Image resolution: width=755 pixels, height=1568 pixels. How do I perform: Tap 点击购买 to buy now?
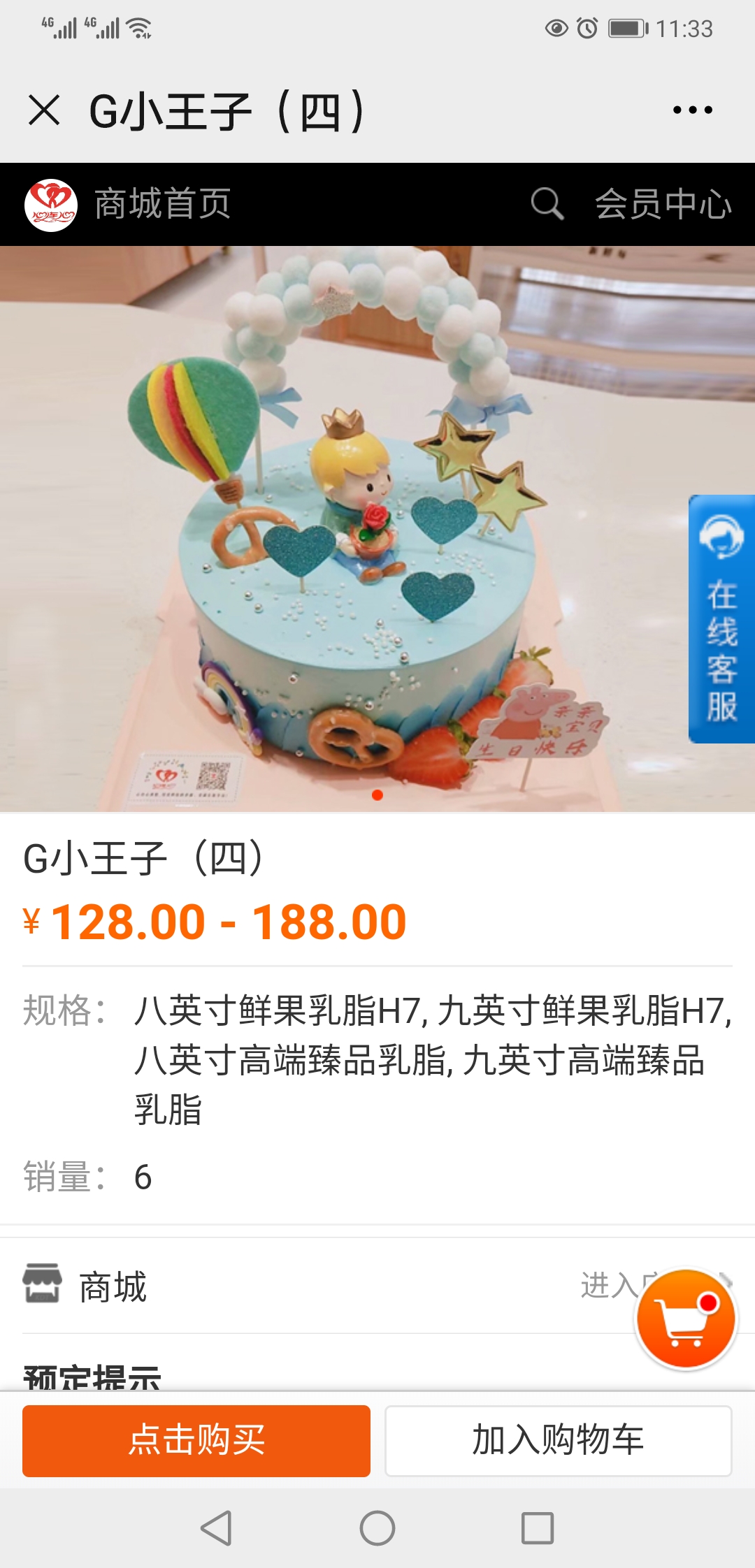click(x=196, y=1440)
